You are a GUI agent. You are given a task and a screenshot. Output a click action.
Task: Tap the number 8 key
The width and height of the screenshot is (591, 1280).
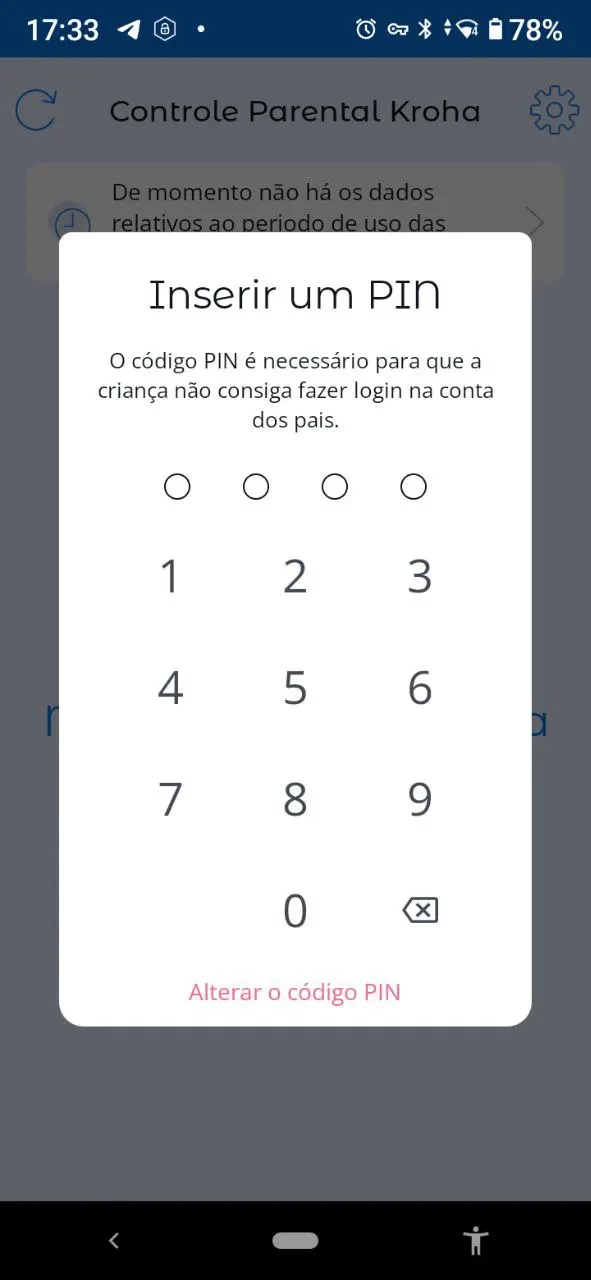click(295, 799)
